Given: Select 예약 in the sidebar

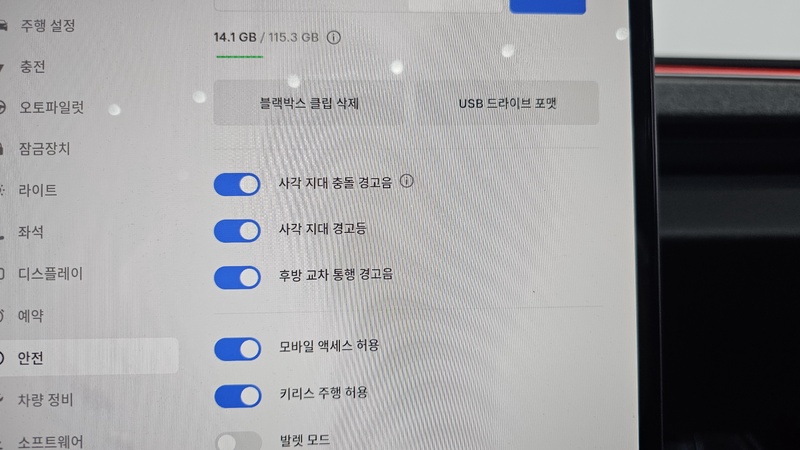Looking at the screenshot, I should pyautogui.click(x=31, y=316).
